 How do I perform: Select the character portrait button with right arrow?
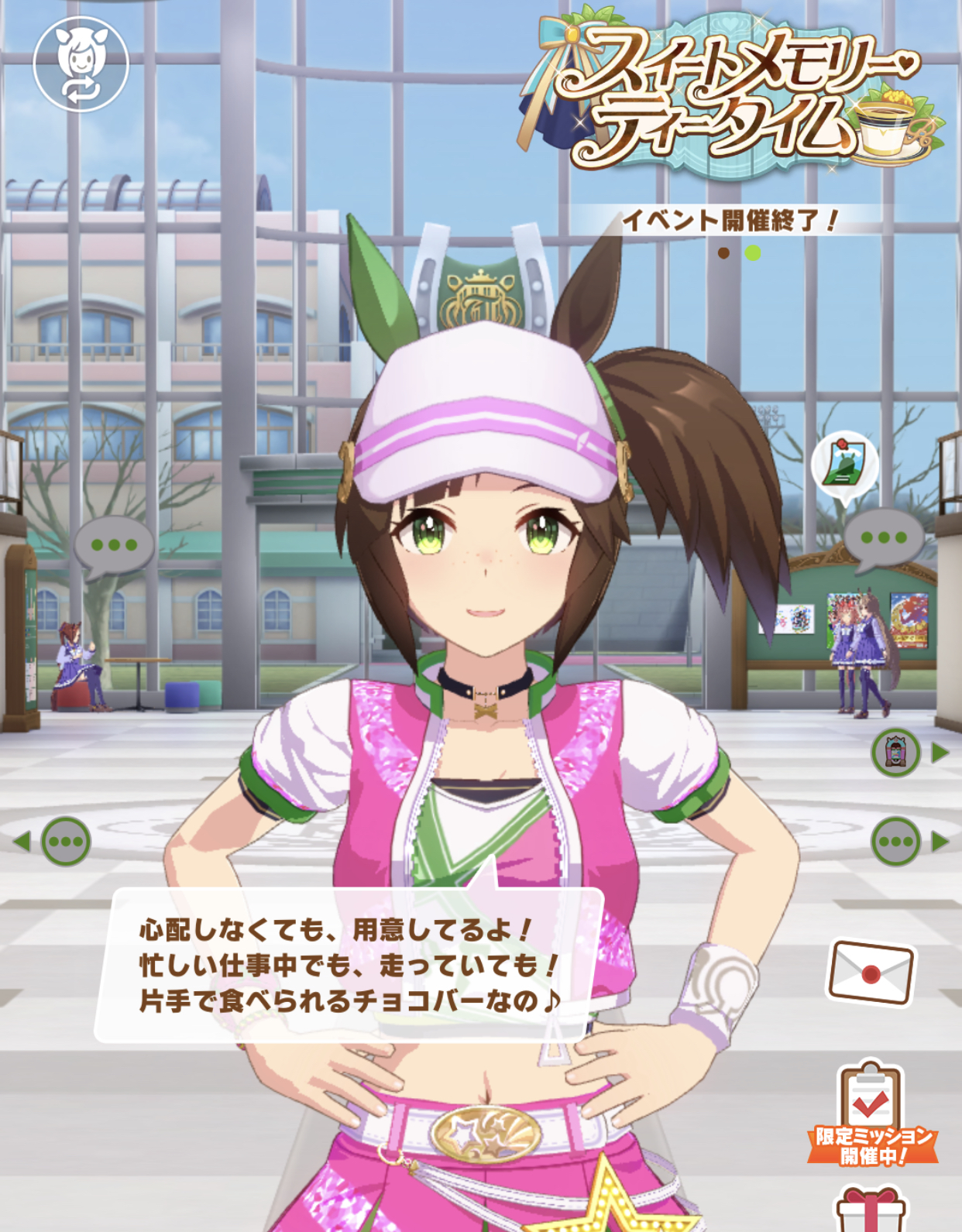[x=897, y=752]
